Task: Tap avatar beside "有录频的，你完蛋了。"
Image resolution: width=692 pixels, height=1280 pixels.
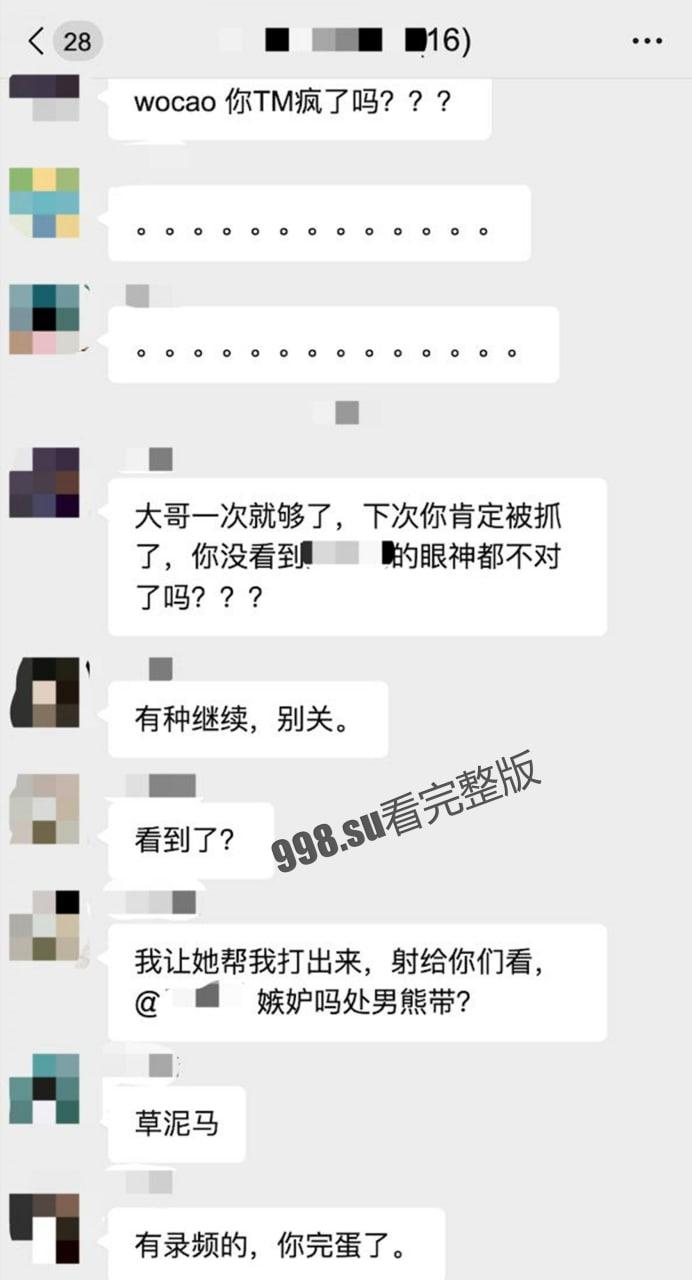Action: [x=45, y=1228]
